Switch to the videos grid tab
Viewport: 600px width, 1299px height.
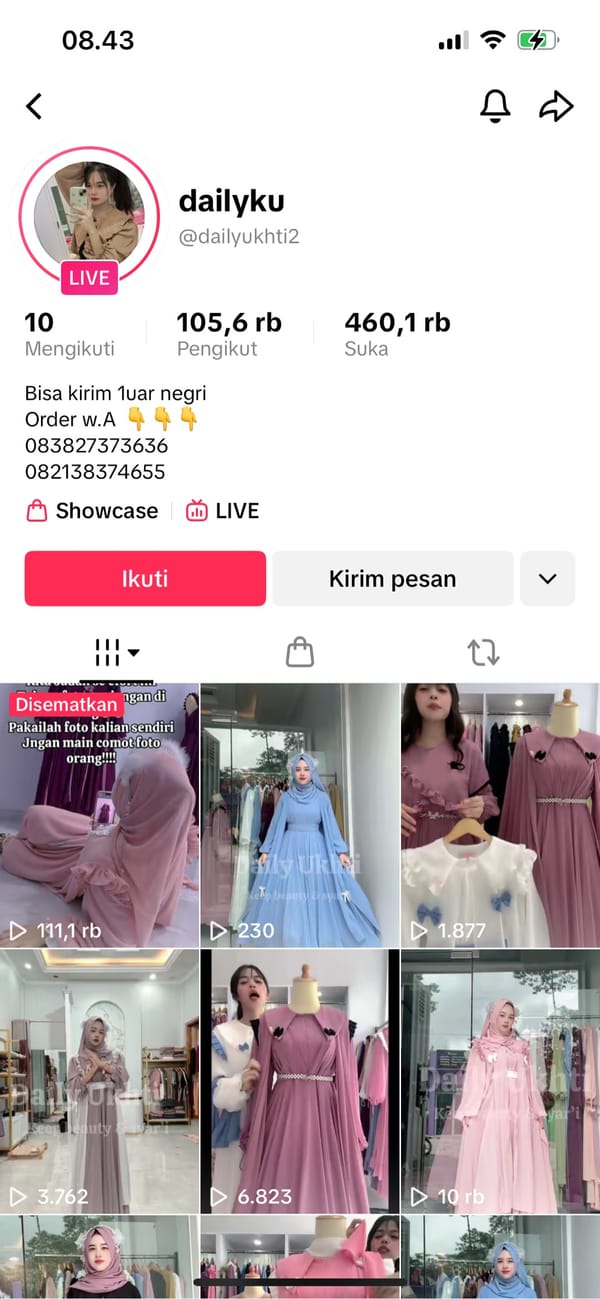tap(116, 653)
